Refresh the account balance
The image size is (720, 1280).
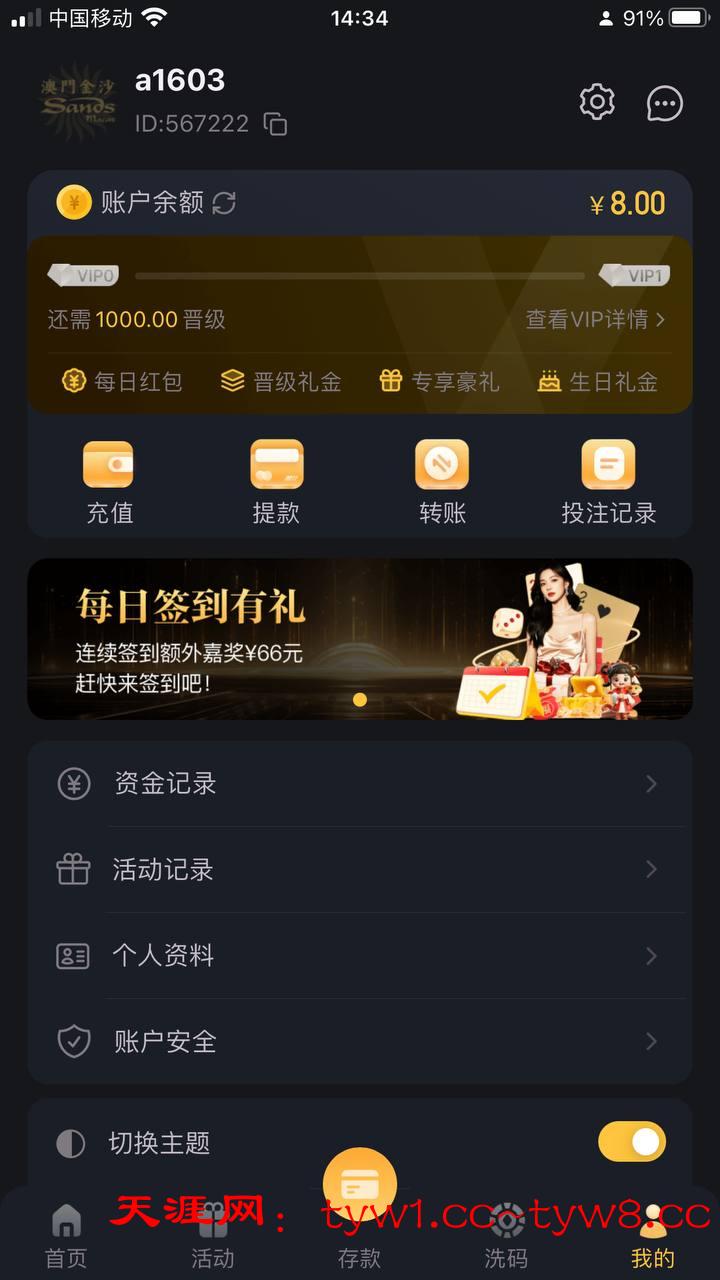[224, 203]
